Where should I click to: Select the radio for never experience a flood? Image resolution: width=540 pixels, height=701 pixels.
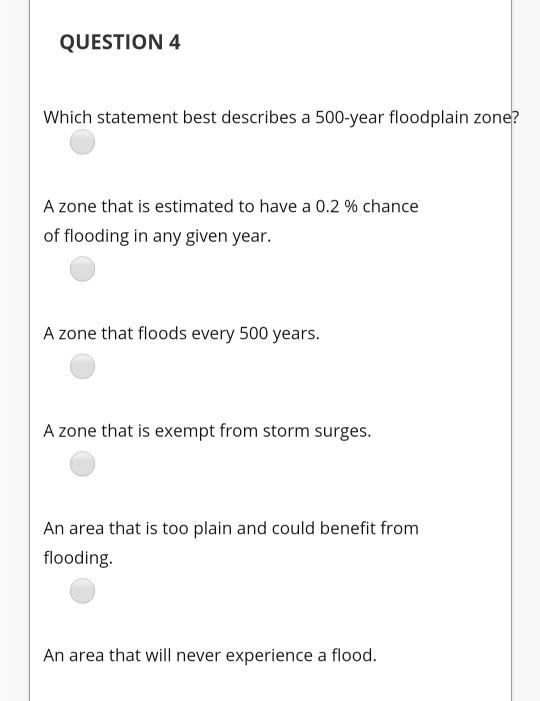[83, 591]
